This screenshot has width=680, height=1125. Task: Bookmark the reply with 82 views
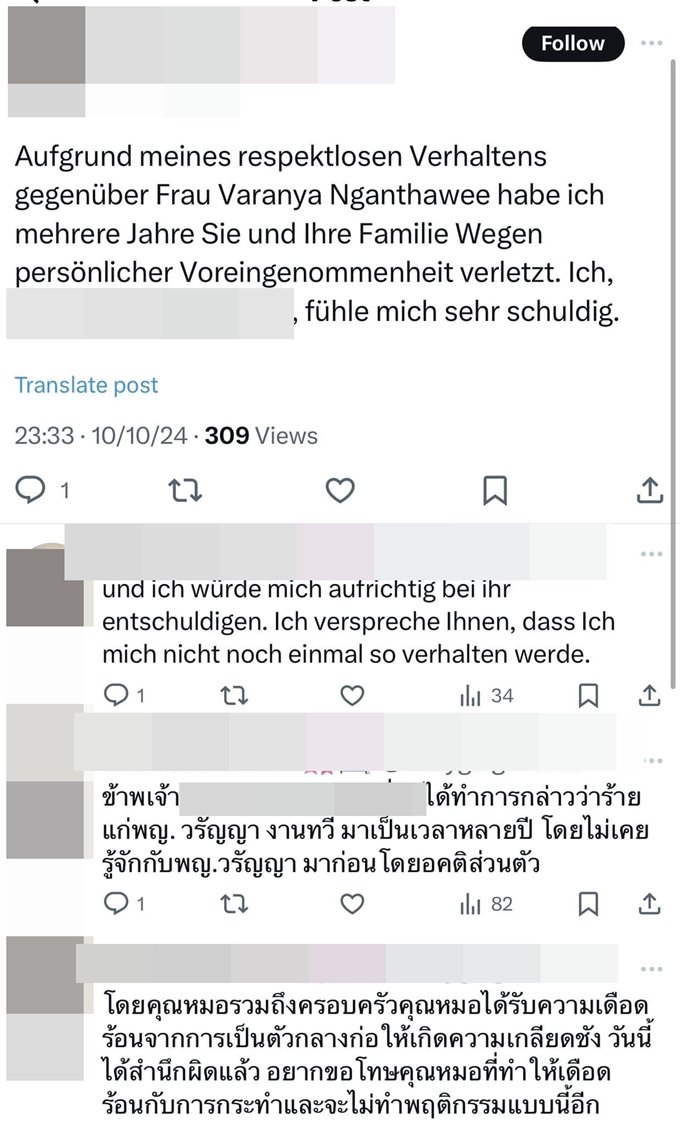tap(589, 904)
